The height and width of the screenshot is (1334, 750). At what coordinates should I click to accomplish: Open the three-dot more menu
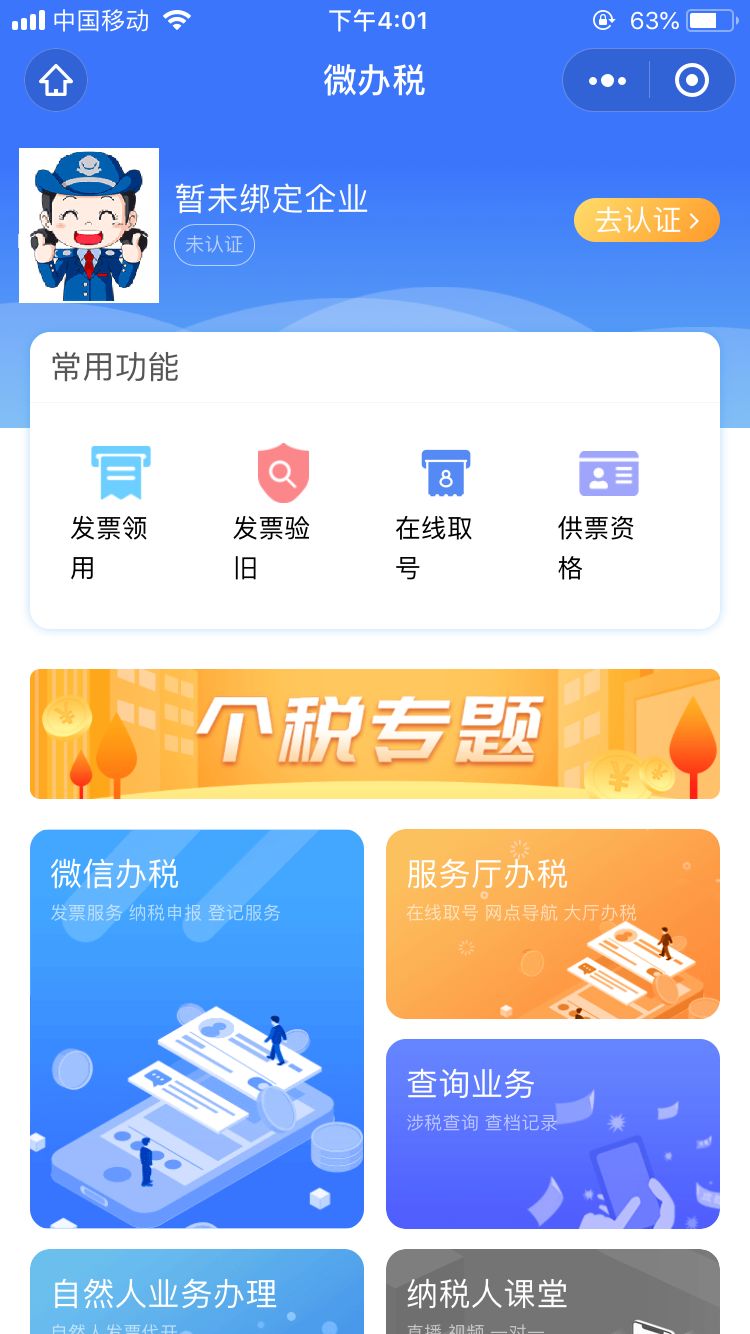coord(607,80)
